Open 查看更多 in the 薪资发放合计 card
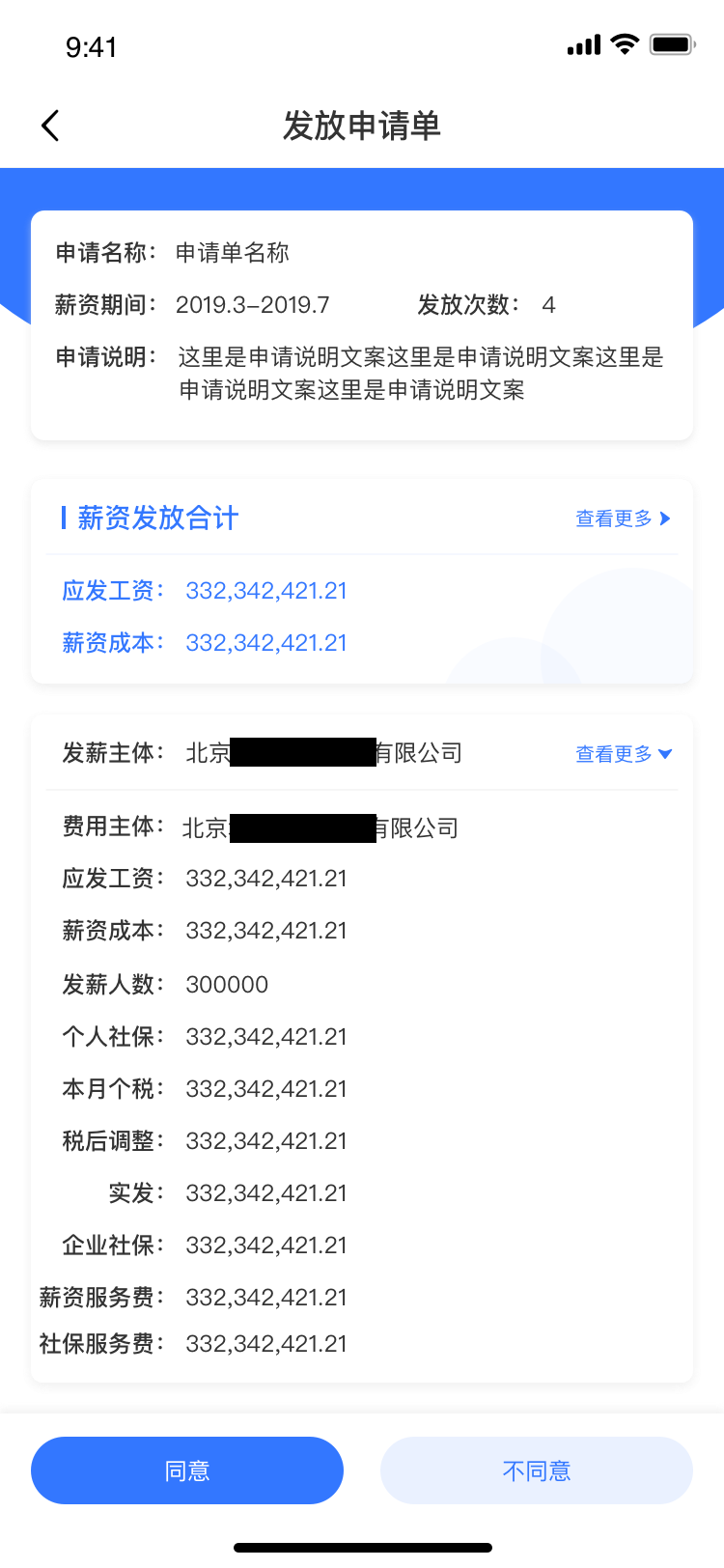Viewport: 724px width, 1568px height. (623, 518)
